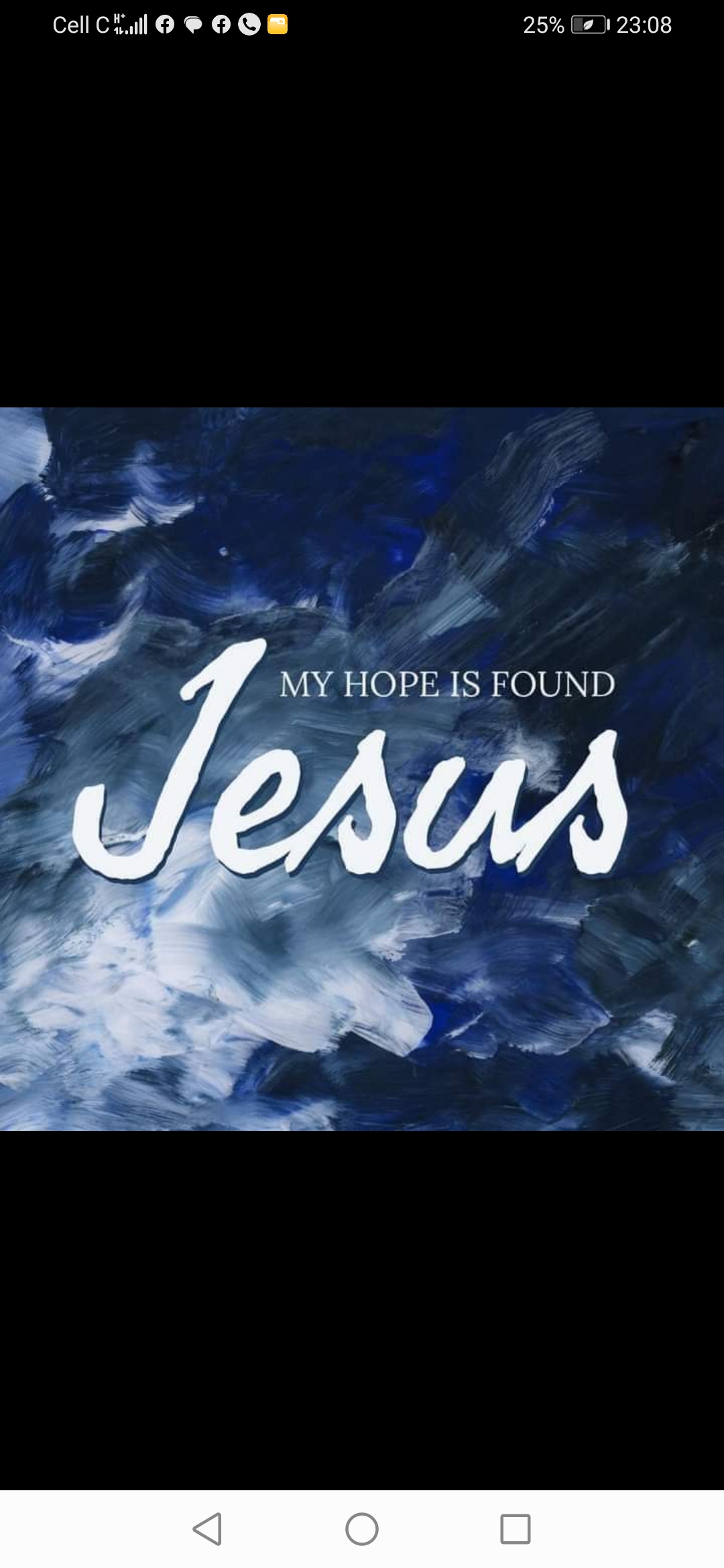Viewport: 724px width, 1568px height.
Task: Tap the system back button
Action: pyautogui.click(x=207, y=1529)
